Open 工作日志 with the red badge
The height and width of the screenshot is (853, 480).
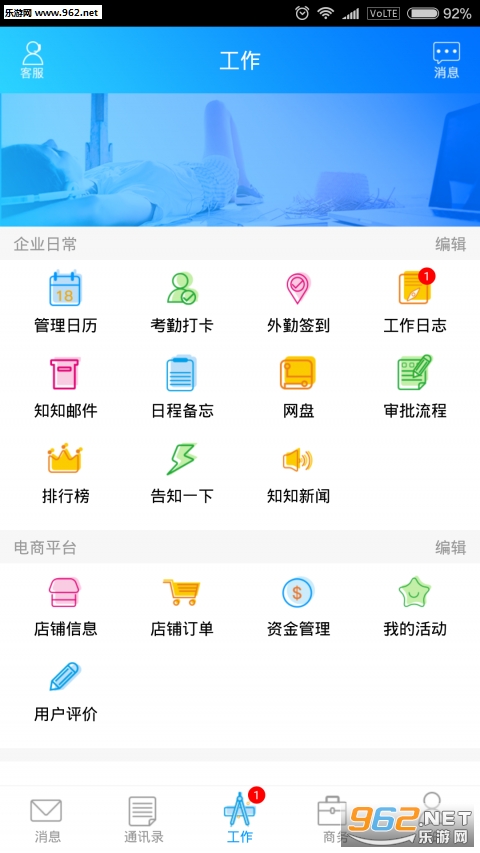pos(415,302)
